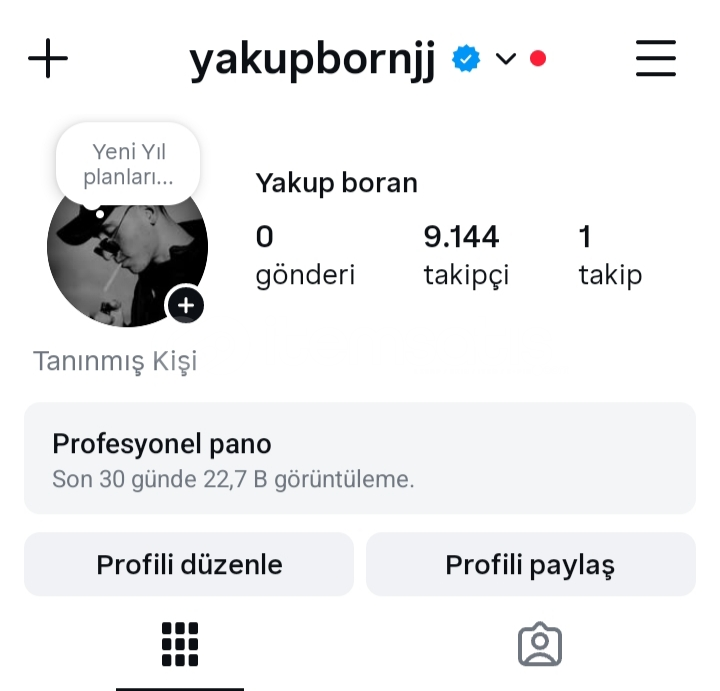720x691 pixels.
Task: Tap the Profili paylaş button
Action: point(530,565)
